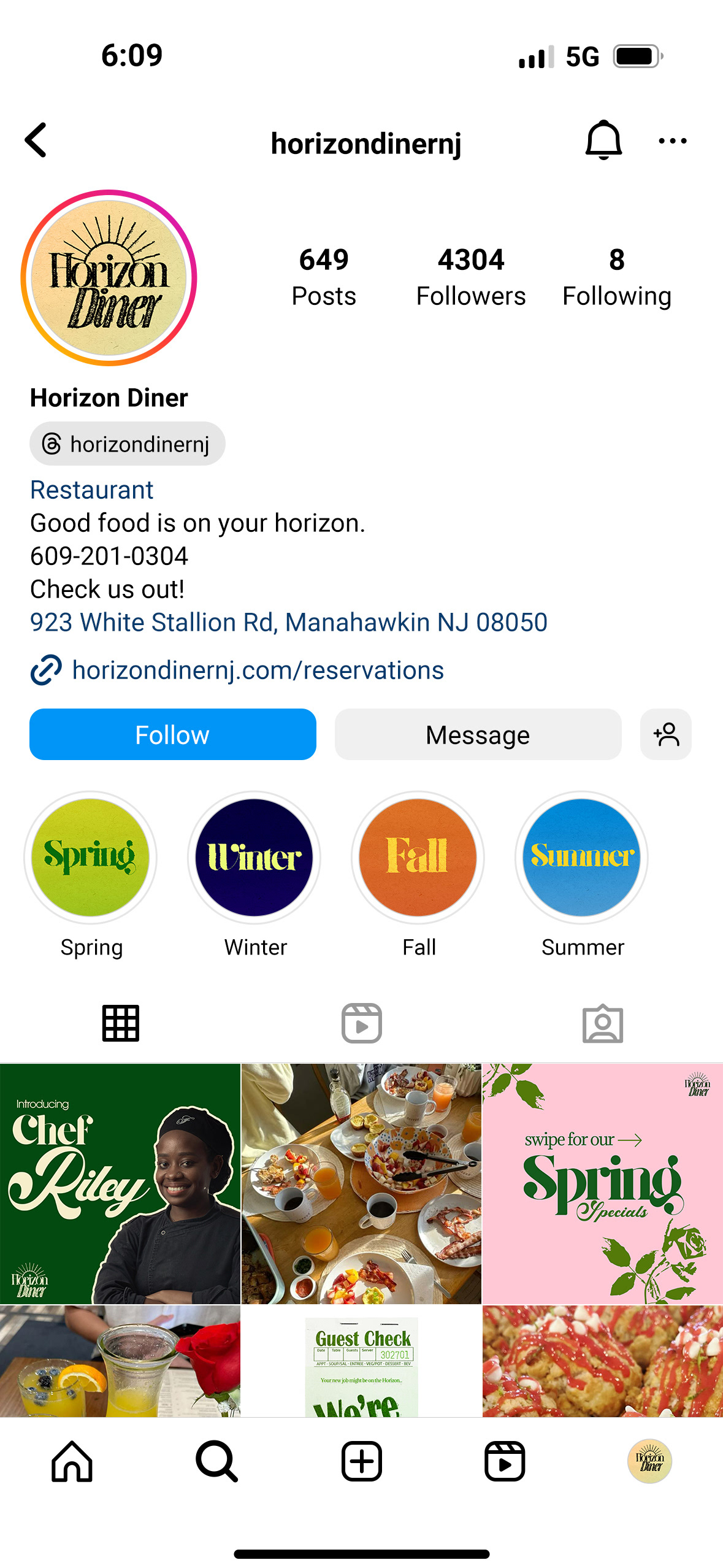View Horizon Diner's profile story
The height and width of the screenshot is (1568, 723).
coord(109,278)
